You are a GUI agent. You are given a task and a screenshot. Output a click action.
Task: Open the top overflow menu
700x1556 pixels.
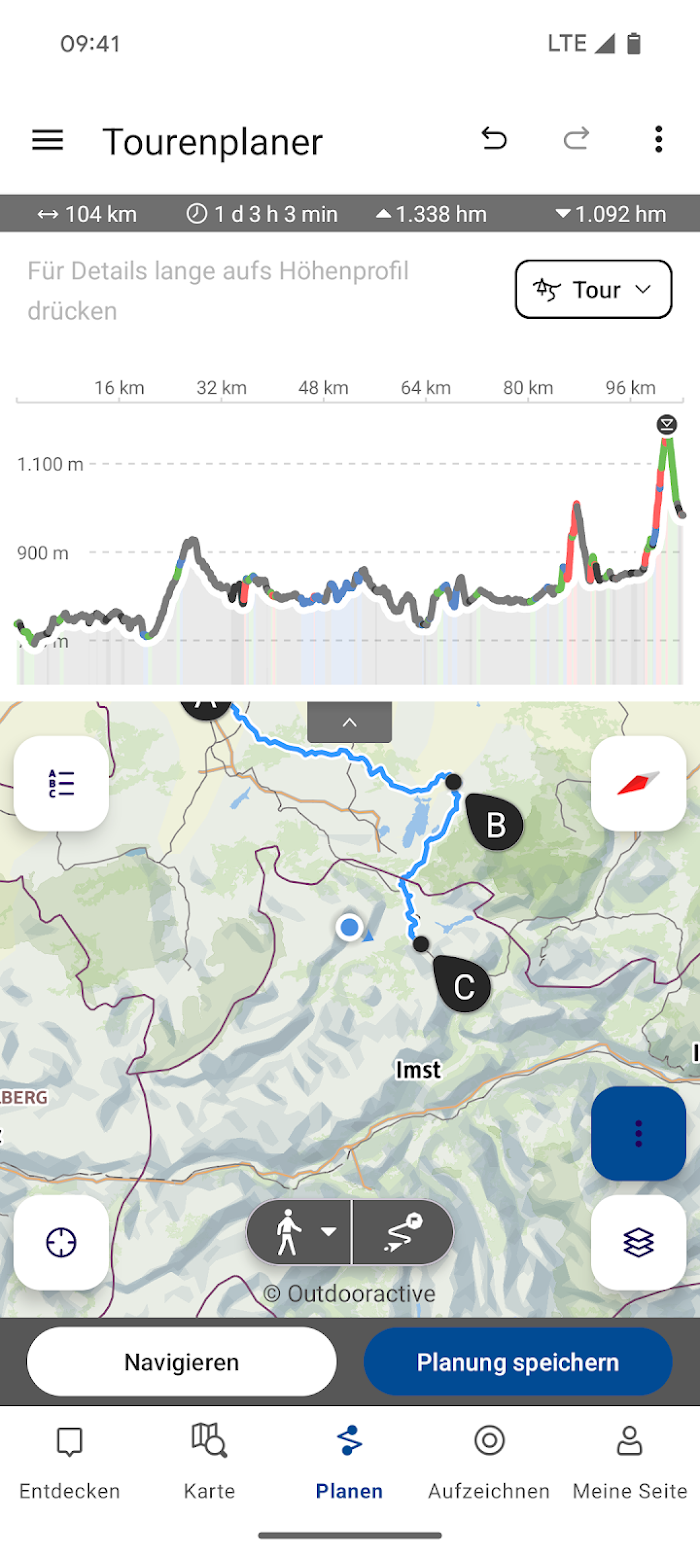point(658,139)
